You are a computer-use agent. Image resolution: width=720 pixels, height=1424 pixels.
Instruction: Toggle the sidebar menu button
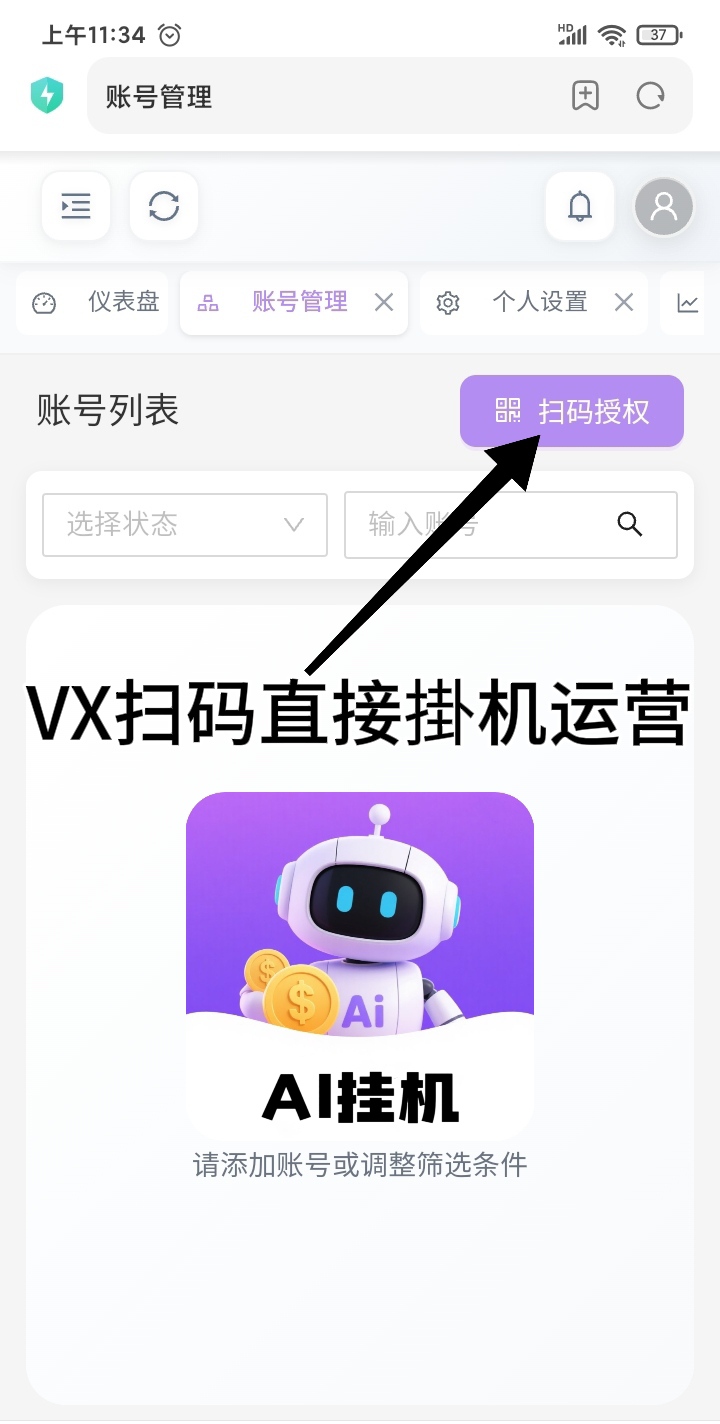76,207
